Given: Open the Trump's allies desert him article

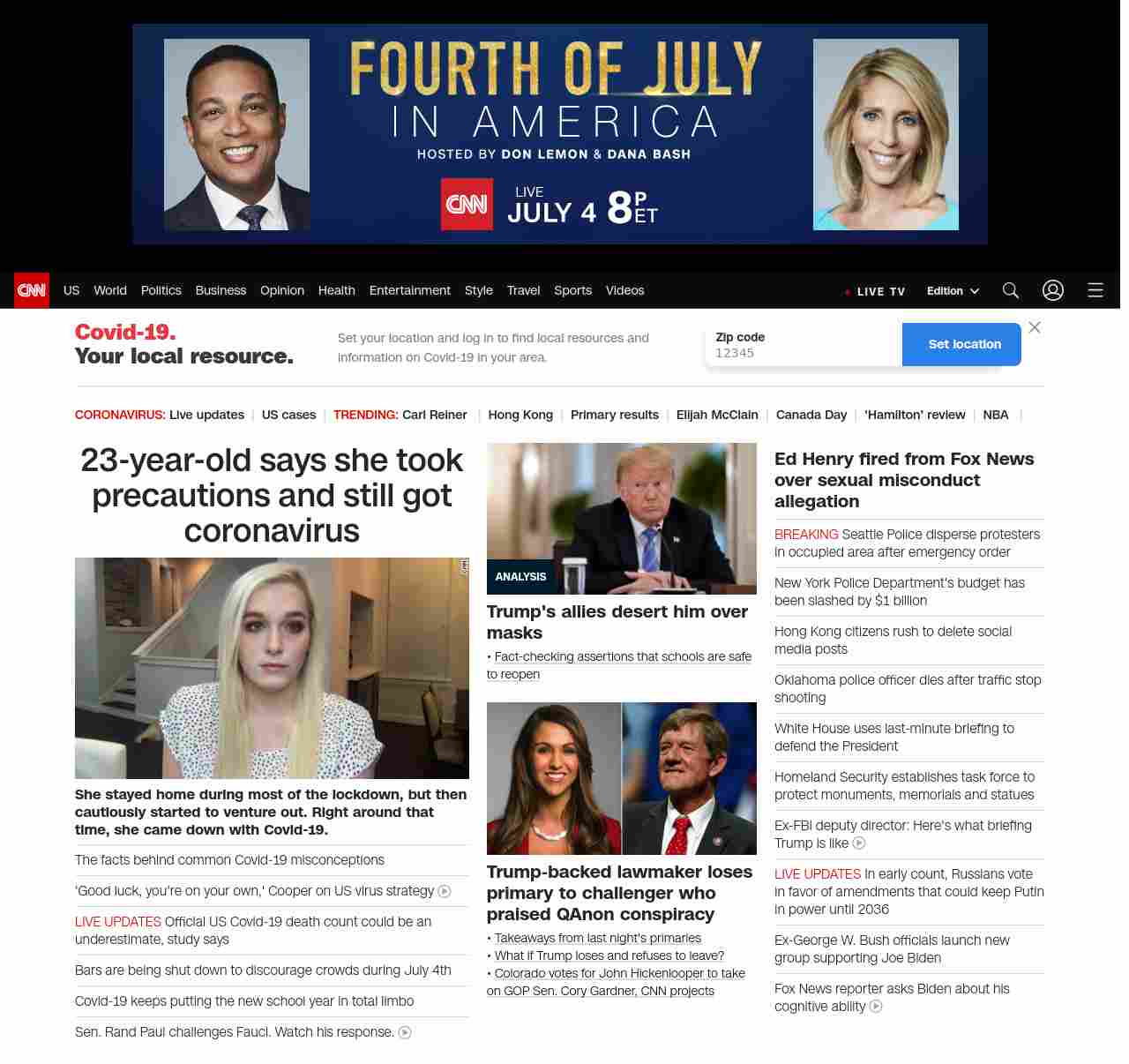Looking at the screenshot, I should 617,622.
